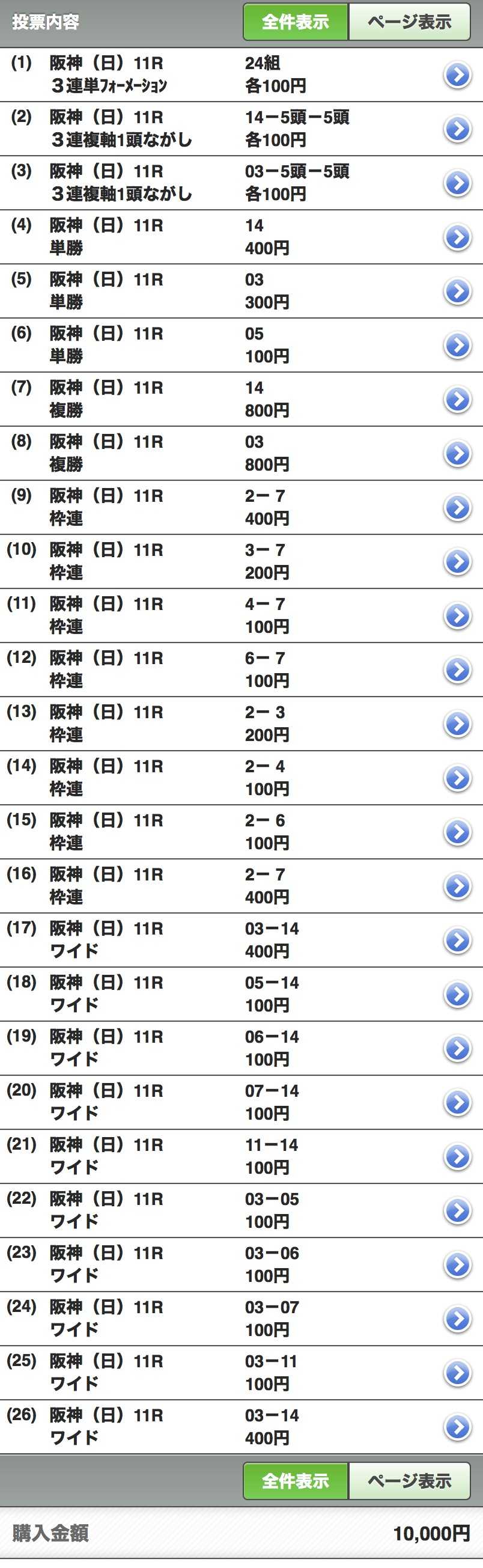Open bet (4) 単勝 14 400円
483x1568 pixels.
tap(457, 237)
